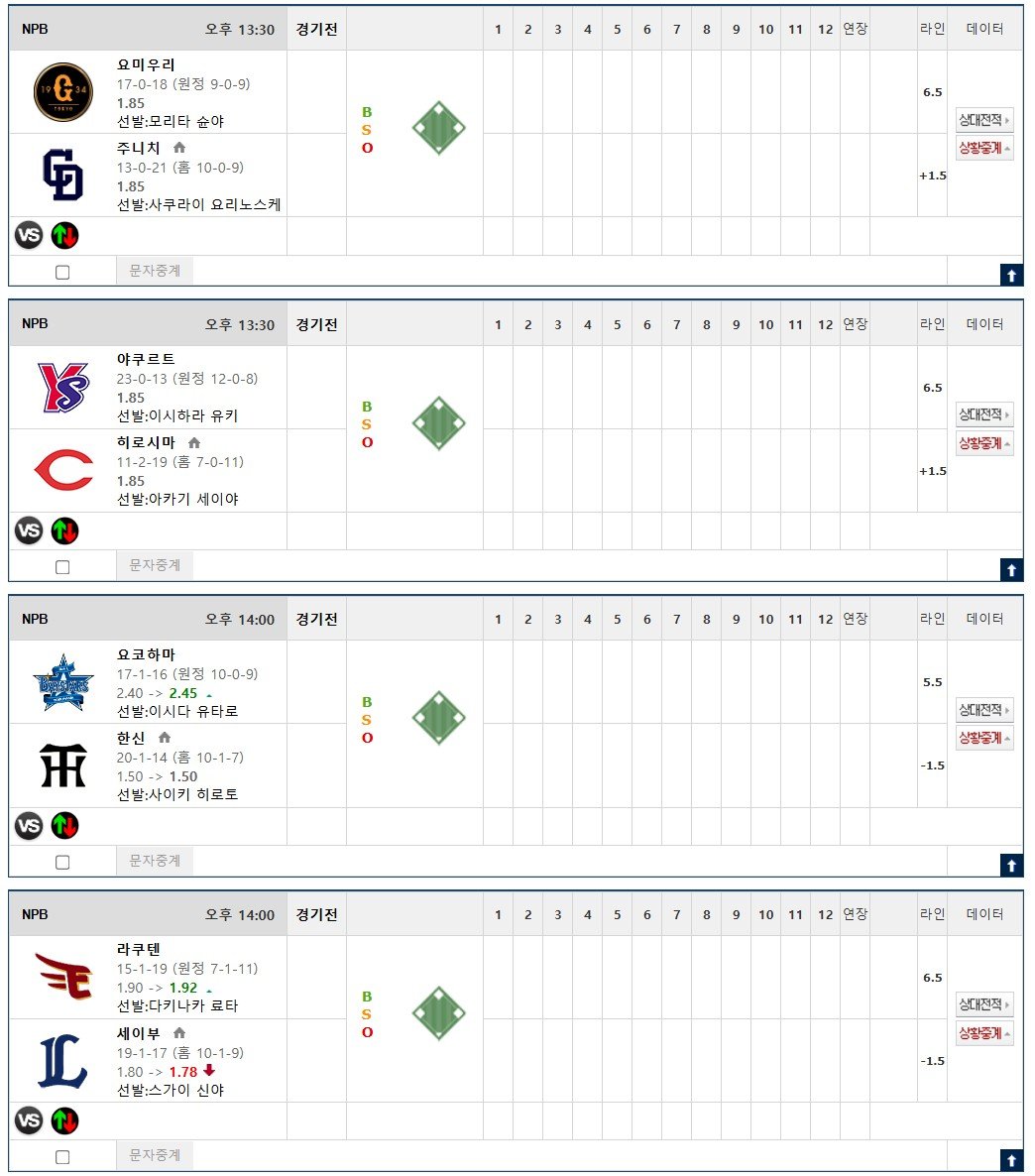Image resolution: width=1035 pixels, height=1176 pixels.
Task: Select the checkbox for the 야쿠르트 game
Action: [x=63, y=567]
